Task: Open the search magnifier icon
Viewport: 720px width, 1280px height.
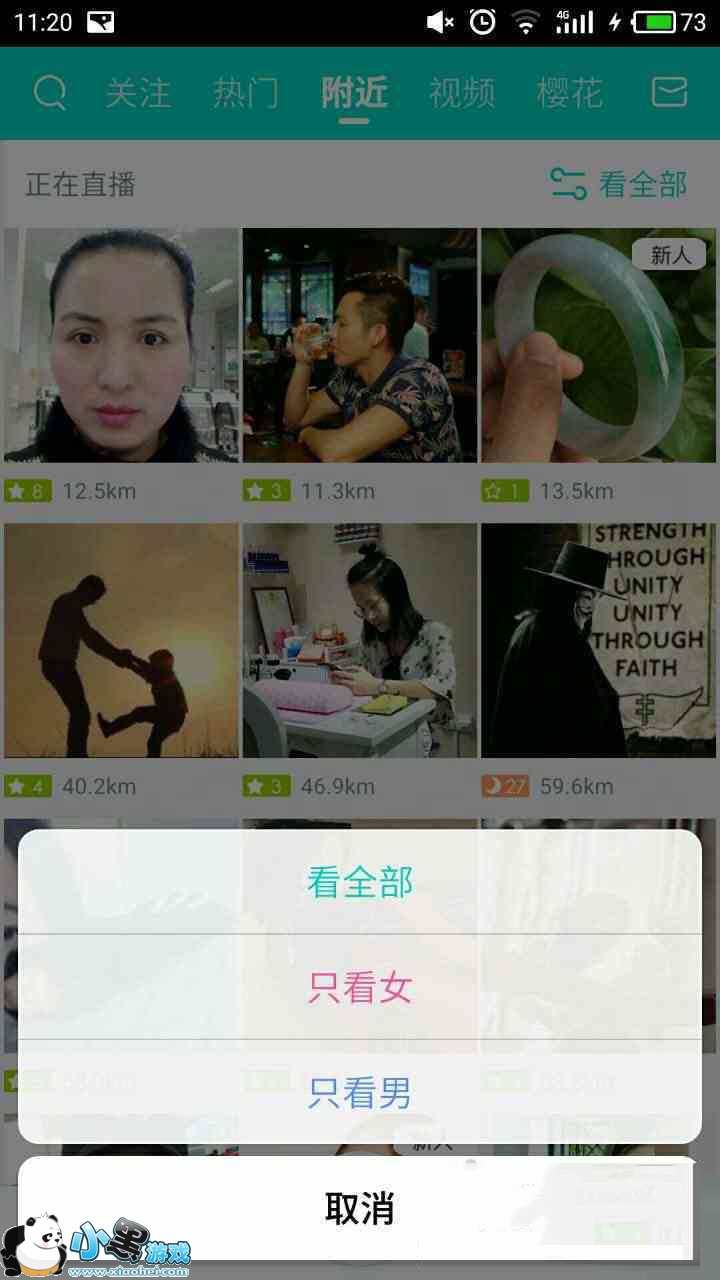Action: tap(49, 93)
